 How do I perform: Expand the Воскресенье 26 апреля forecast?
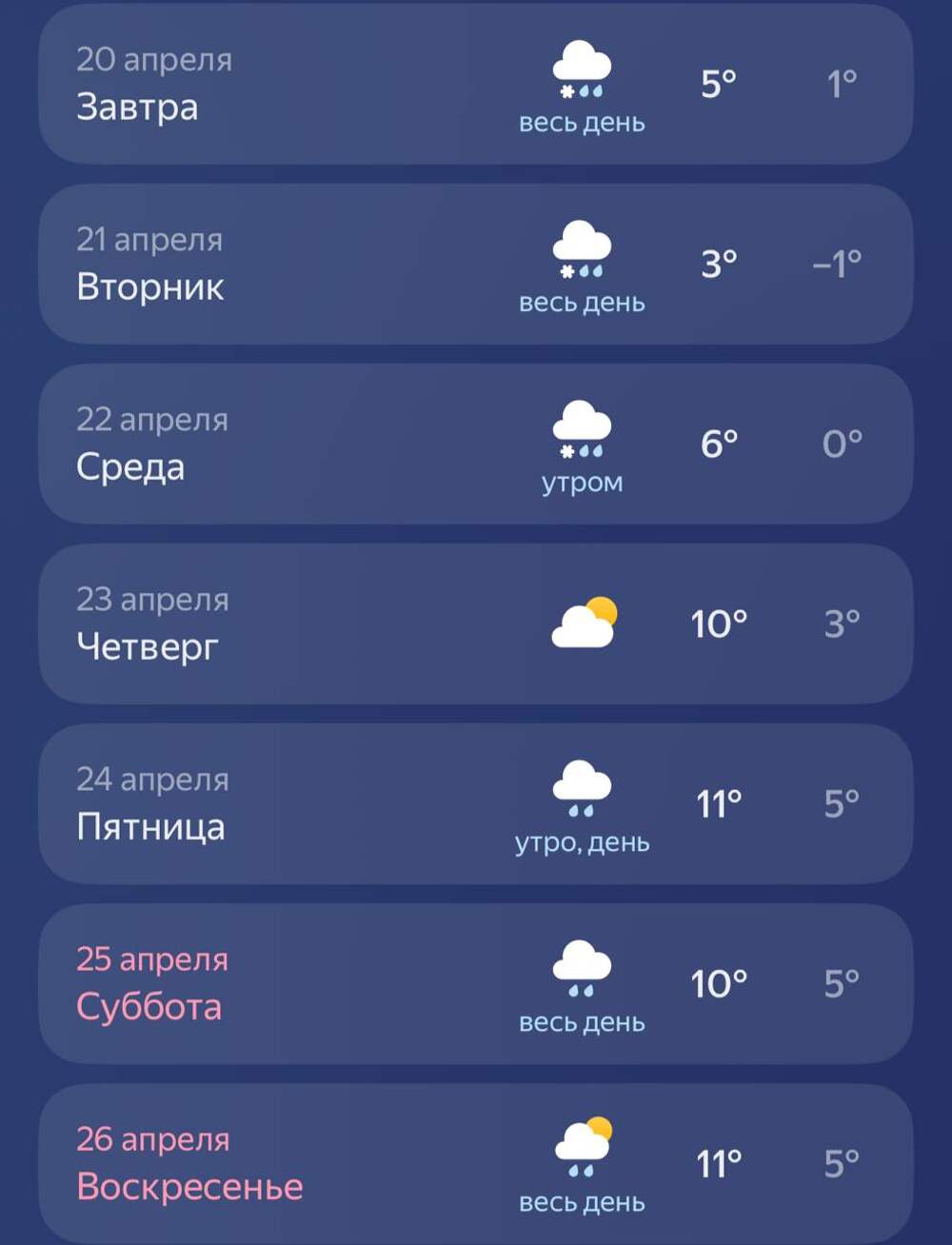pyautogui.click(x=475, y=1163)
